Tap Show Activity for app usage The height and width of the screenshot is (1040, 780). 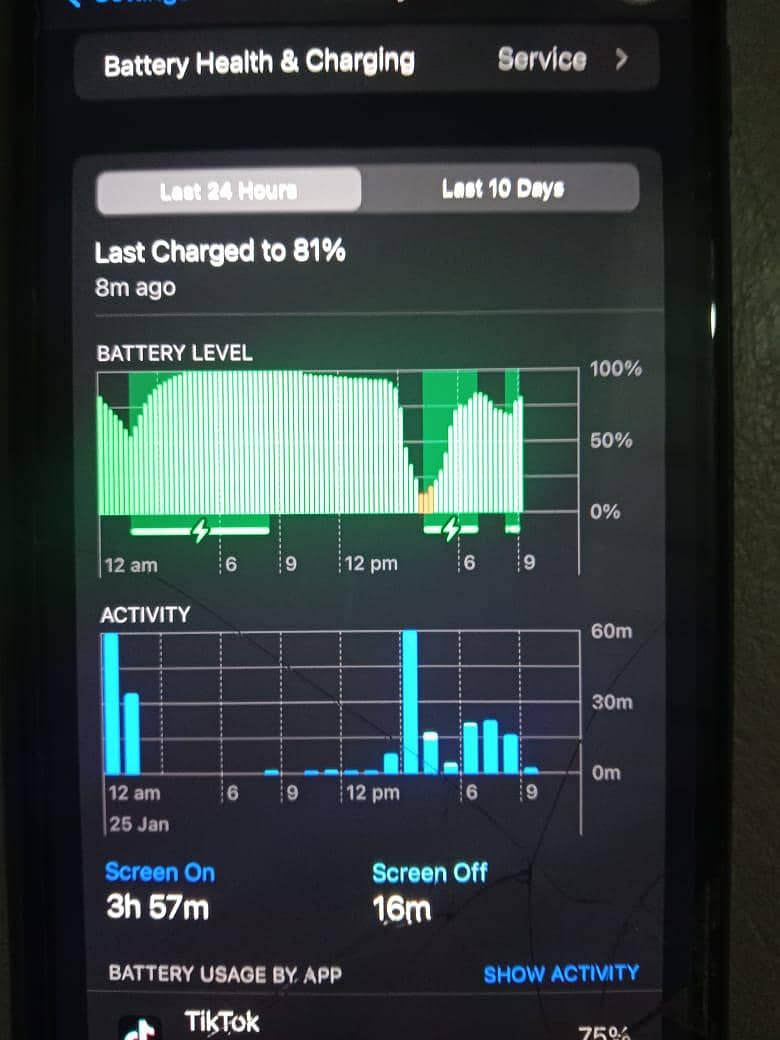click(x=560, y=974)
